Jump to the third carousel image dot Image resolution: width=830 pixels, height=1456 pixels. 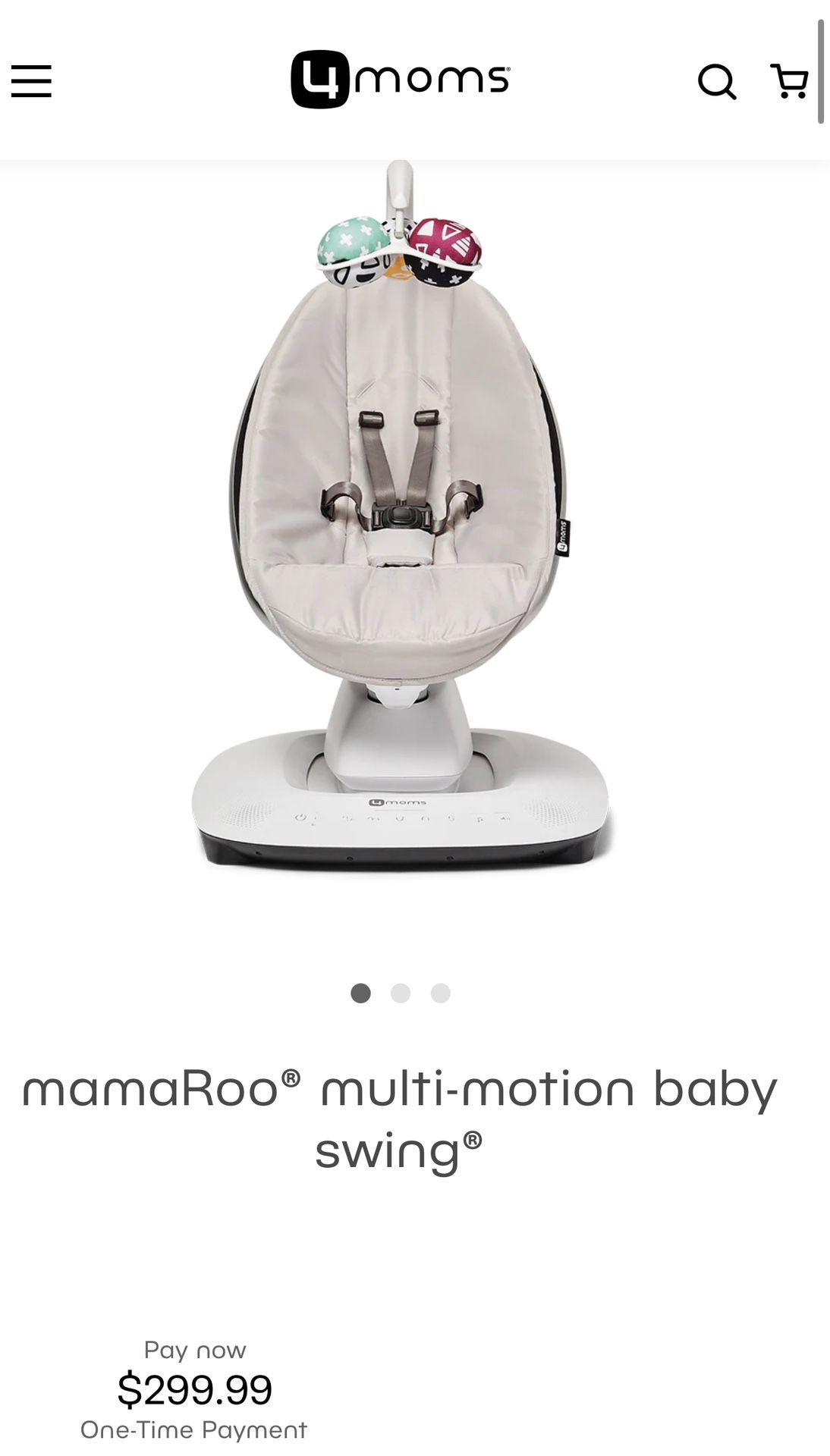click(x=441, y=993)
